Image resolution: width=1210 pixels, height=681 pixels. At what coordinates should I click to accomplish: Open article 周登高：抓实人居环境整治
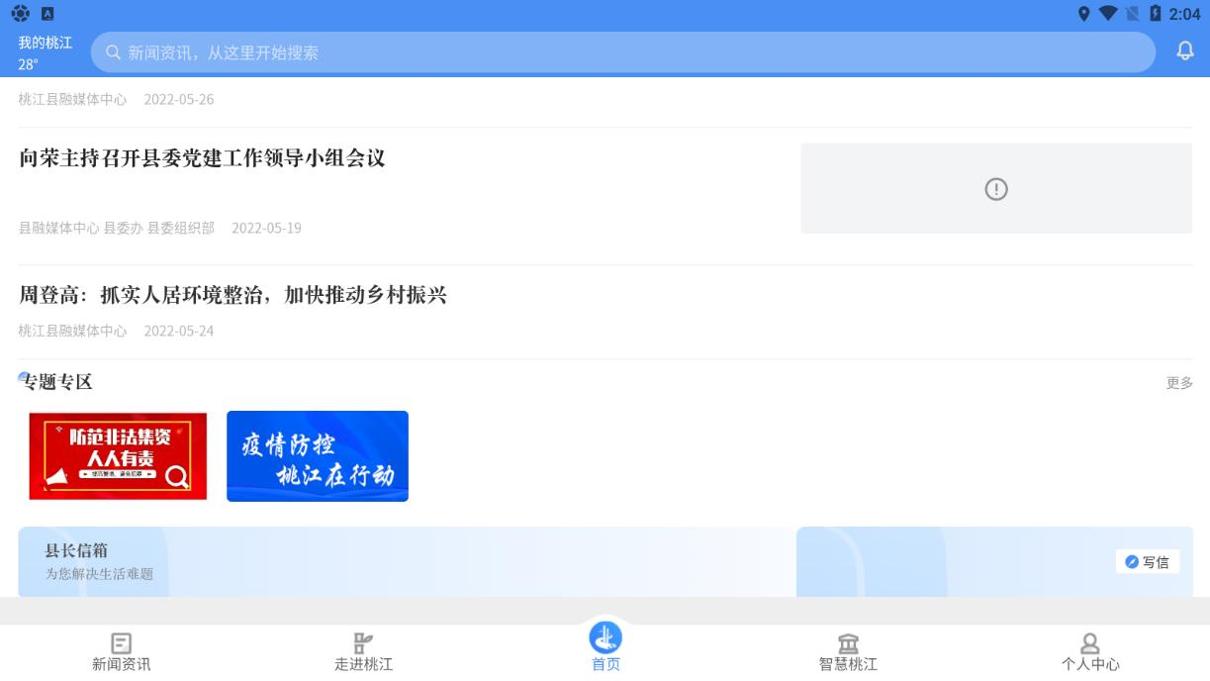pyautogui.click(x=232, y=295)
